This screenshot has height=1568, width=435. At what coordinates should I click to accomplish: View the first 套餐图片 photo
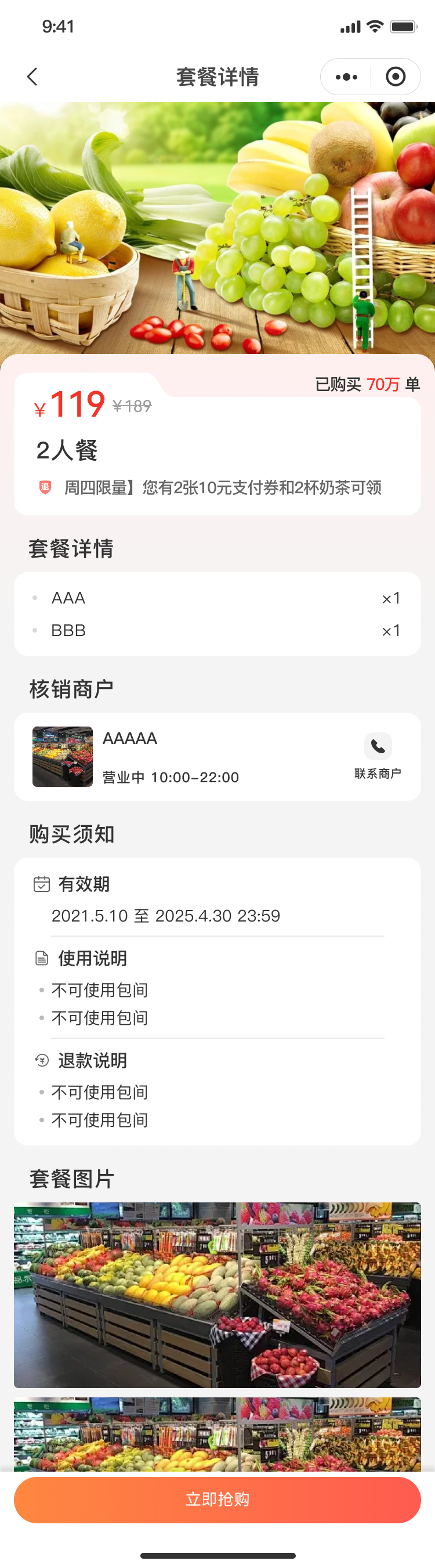[217, 1294]
